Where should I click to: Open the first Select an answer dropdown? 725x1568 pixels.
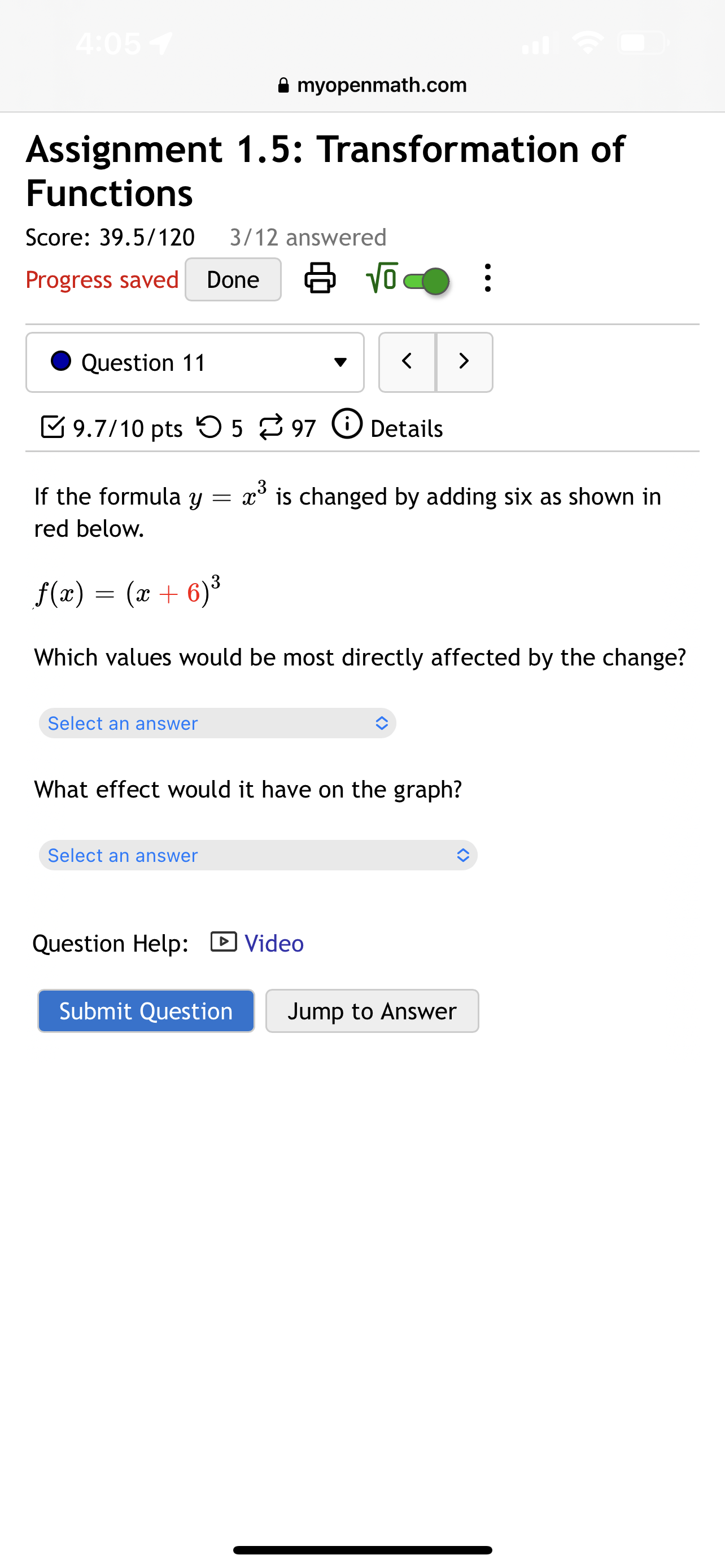(x=216, y=723)
